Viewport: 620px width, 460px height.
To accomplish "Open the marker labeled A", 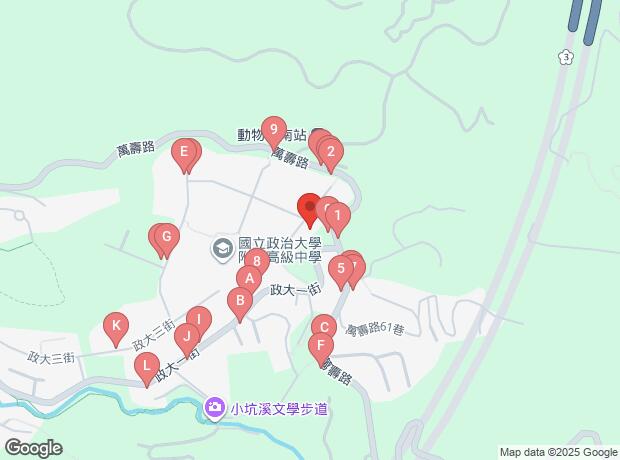I will pyautogui.click(x=247, y=278).
